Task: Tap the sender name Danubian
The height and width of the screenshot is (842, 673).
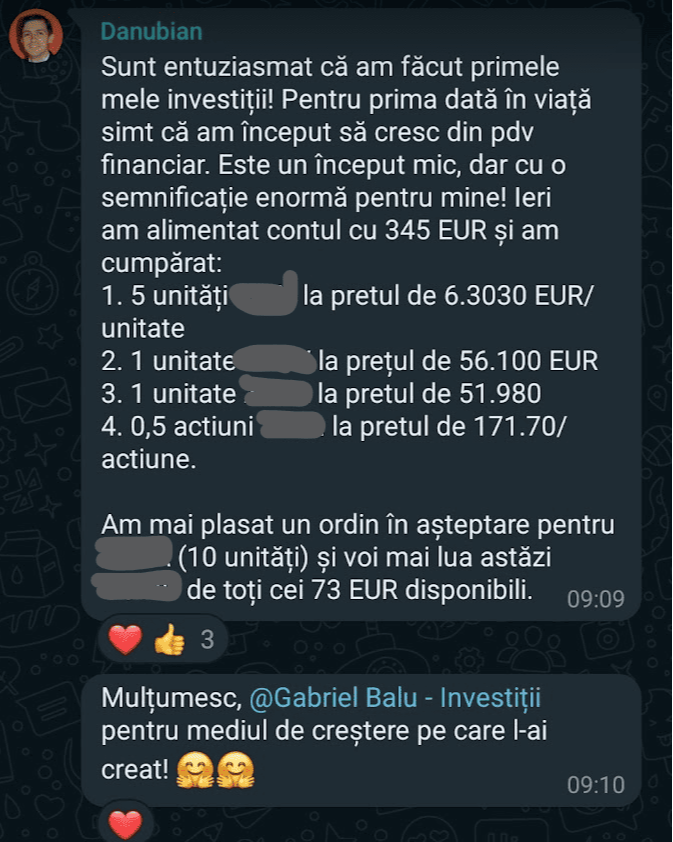Action: coord(151,31)
